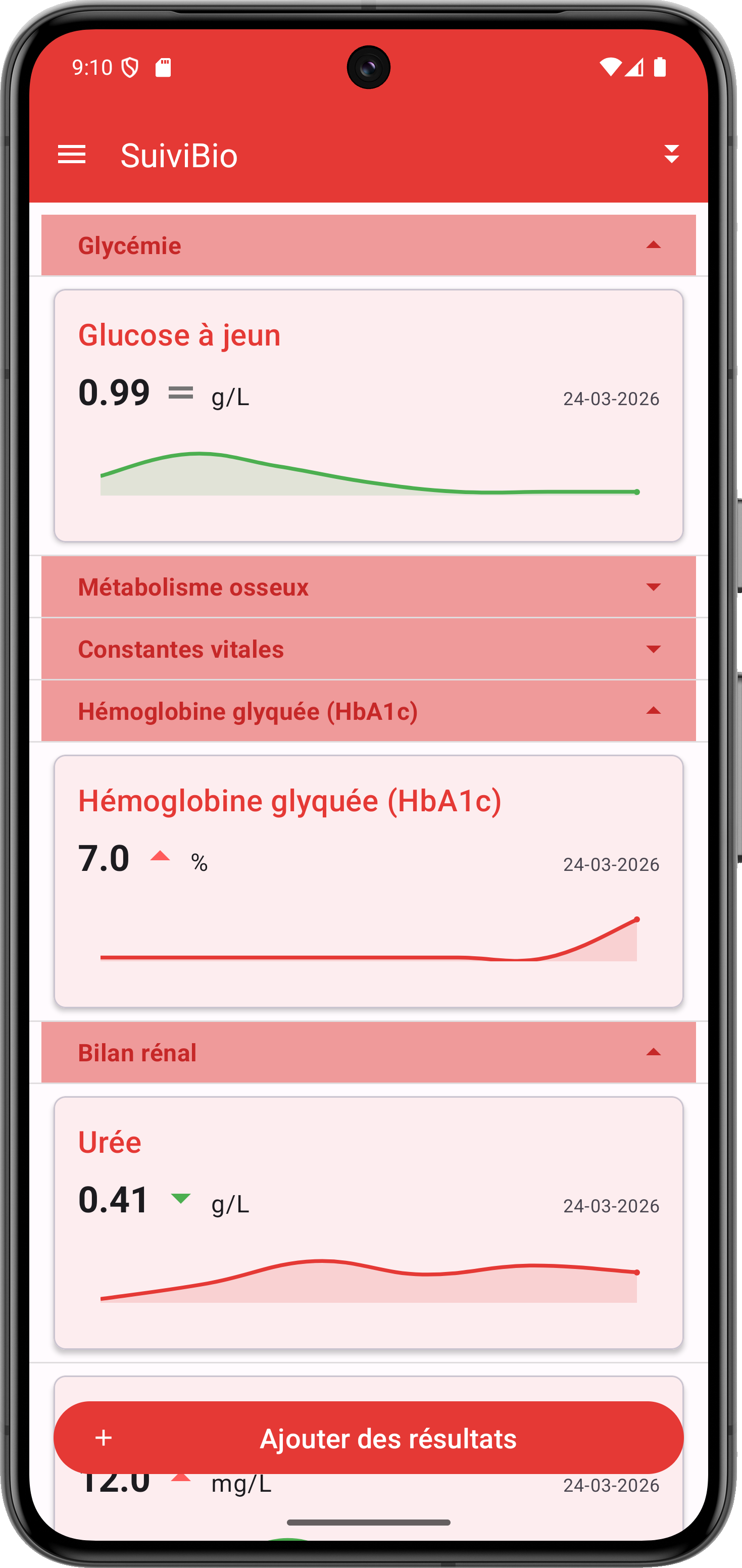Image resolution: width=742 pixels, height=1568 pixels.
Task: Tap the green downward trend arrow beside 0.41
Action: (x=180, y=1199)
